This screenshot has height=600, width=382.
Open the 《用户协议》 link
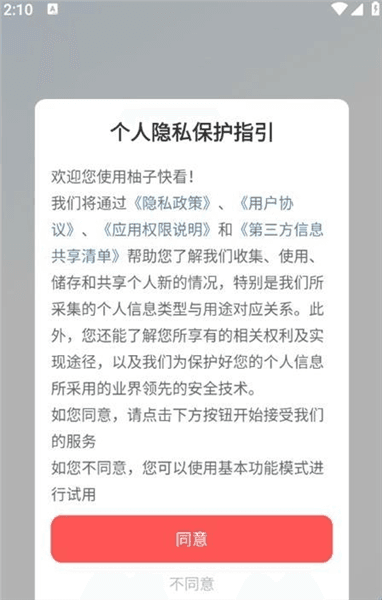266,203
